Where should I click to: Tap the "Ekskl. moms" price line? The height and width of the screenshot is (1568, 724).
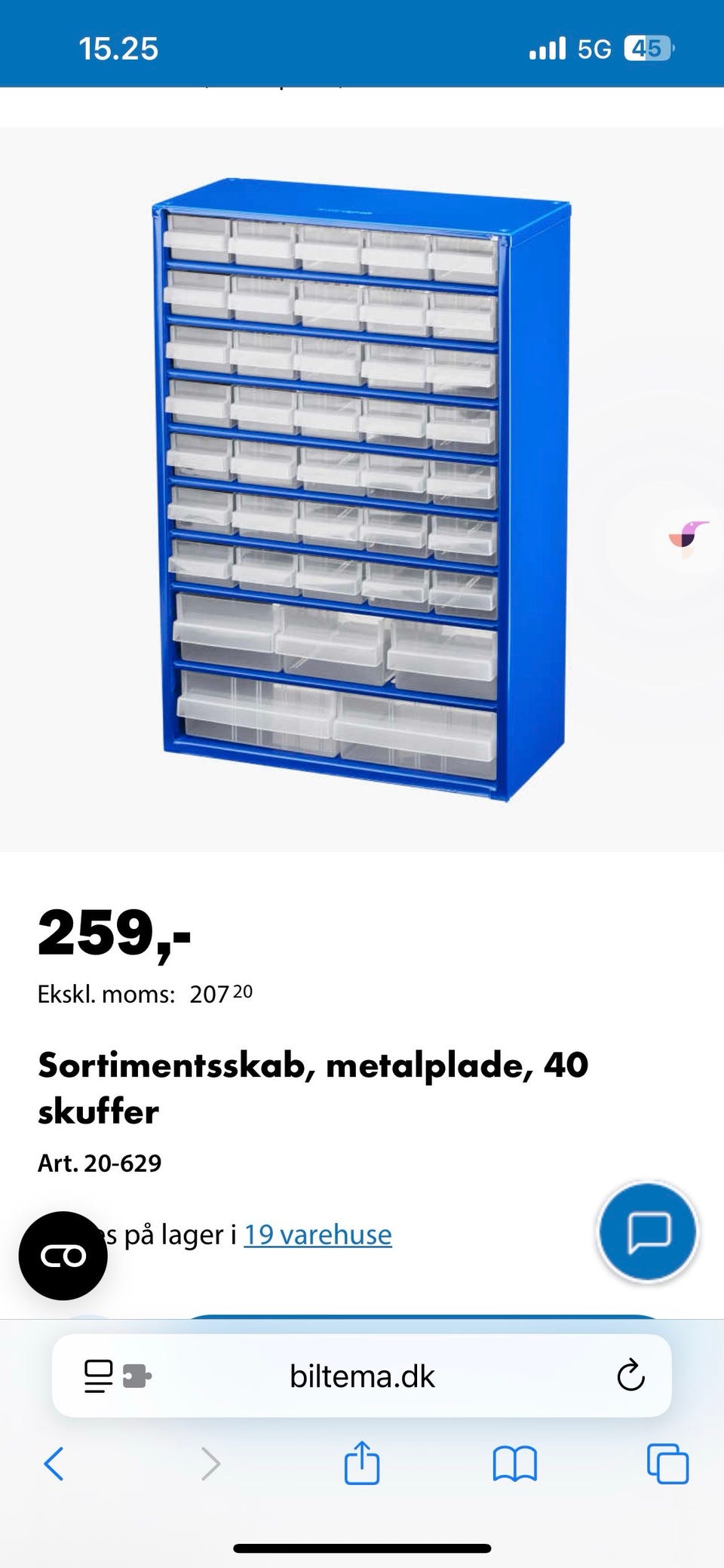[144, 995]
